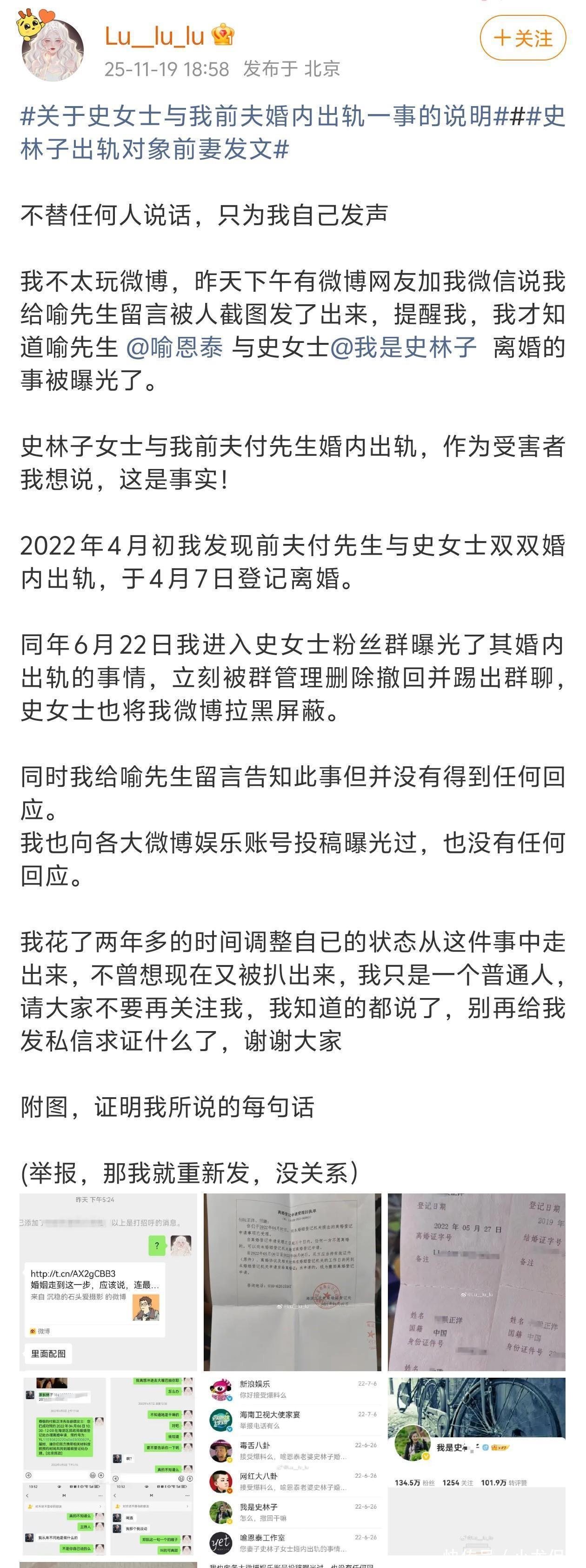Visit the mentioned account @喻恩泰

[x=175, y=348]
